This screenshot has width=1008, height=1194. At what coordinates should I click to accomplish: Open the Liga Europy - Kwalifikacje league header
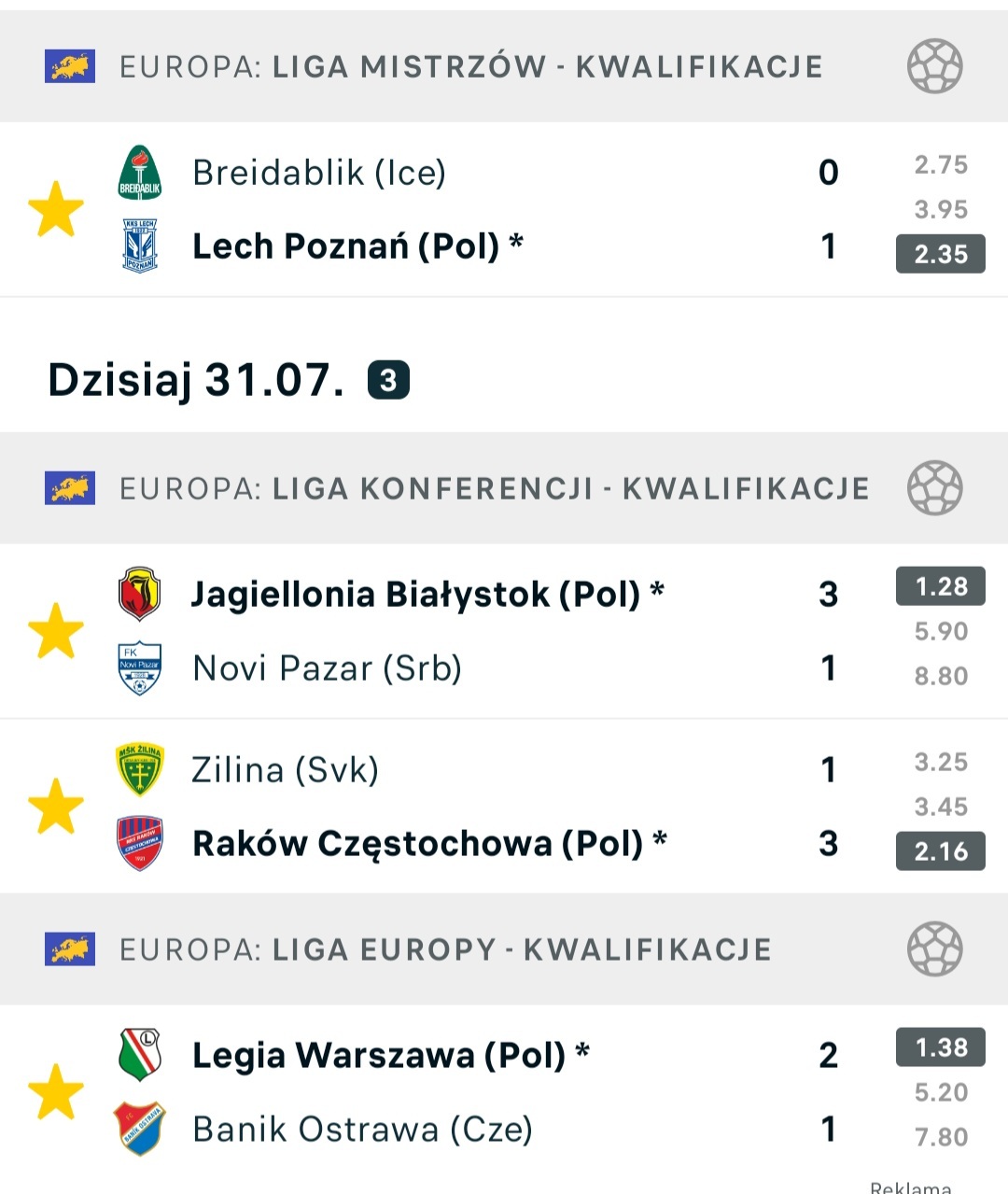[445, 950]
